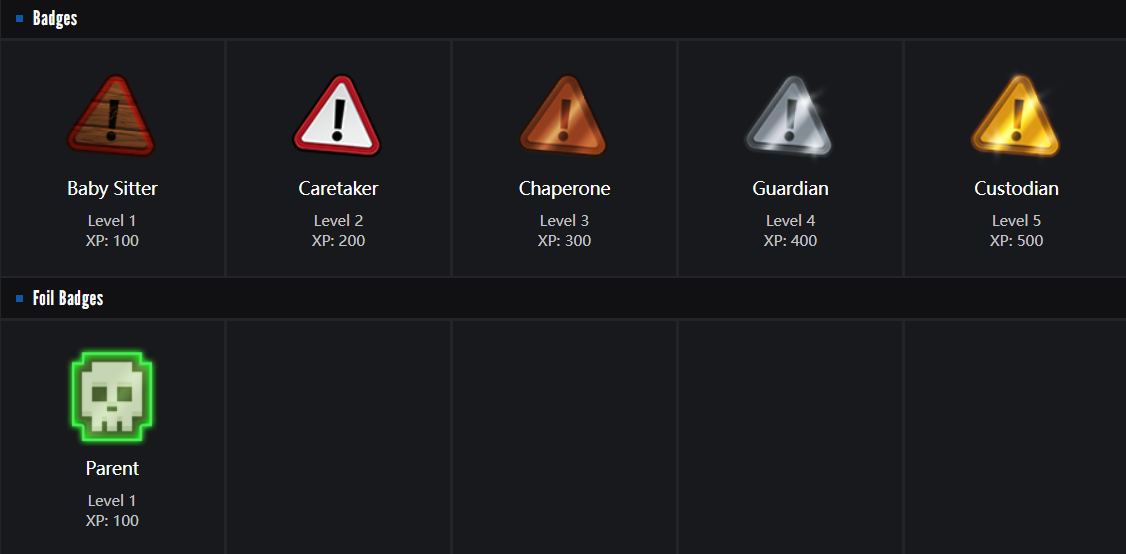The image size is (1126, 554).
Task: Open the Parent foil badge
Action: pos(112,397)
